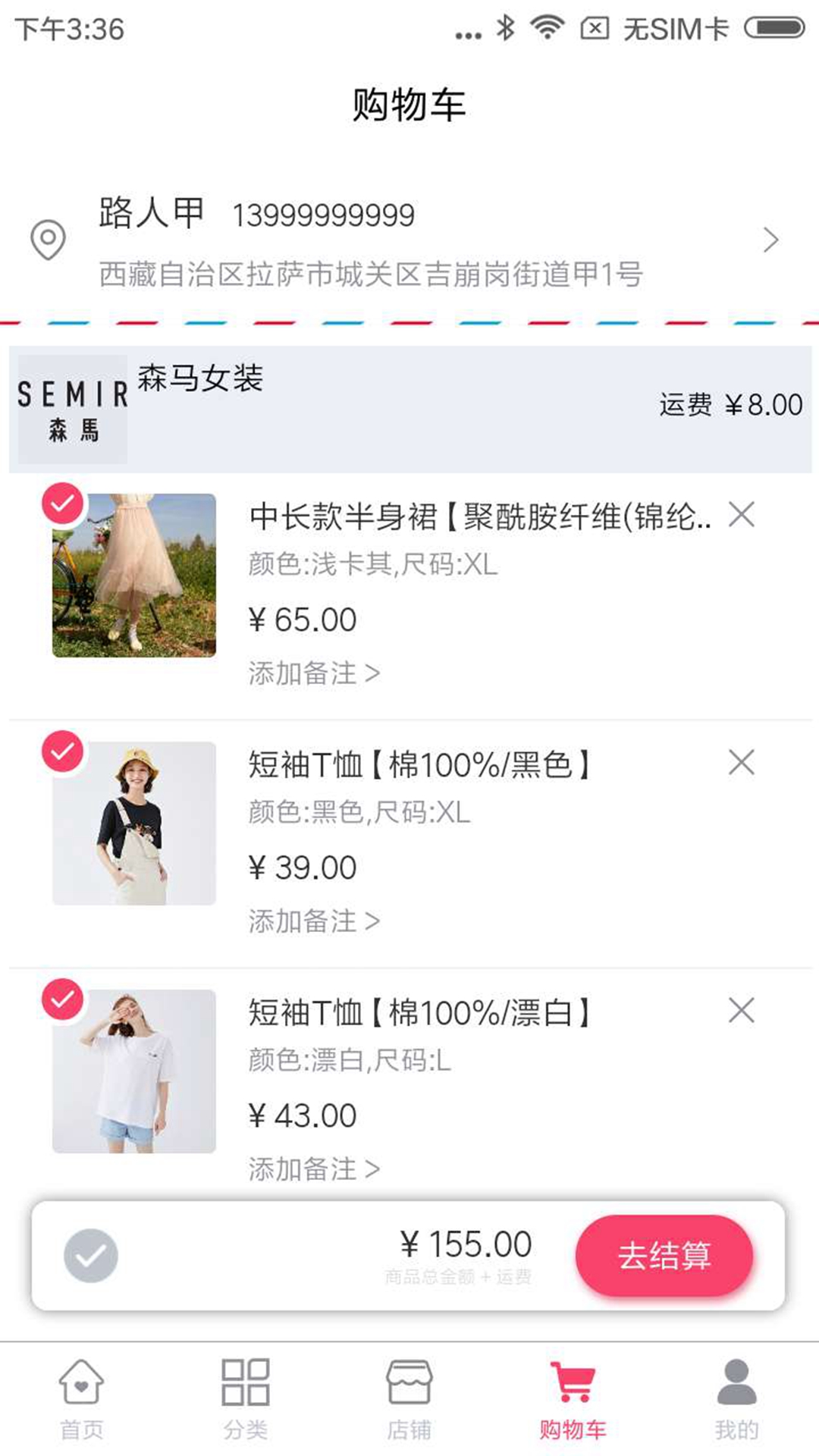Click the SEMIR 森马 store logo

point(73,406)
